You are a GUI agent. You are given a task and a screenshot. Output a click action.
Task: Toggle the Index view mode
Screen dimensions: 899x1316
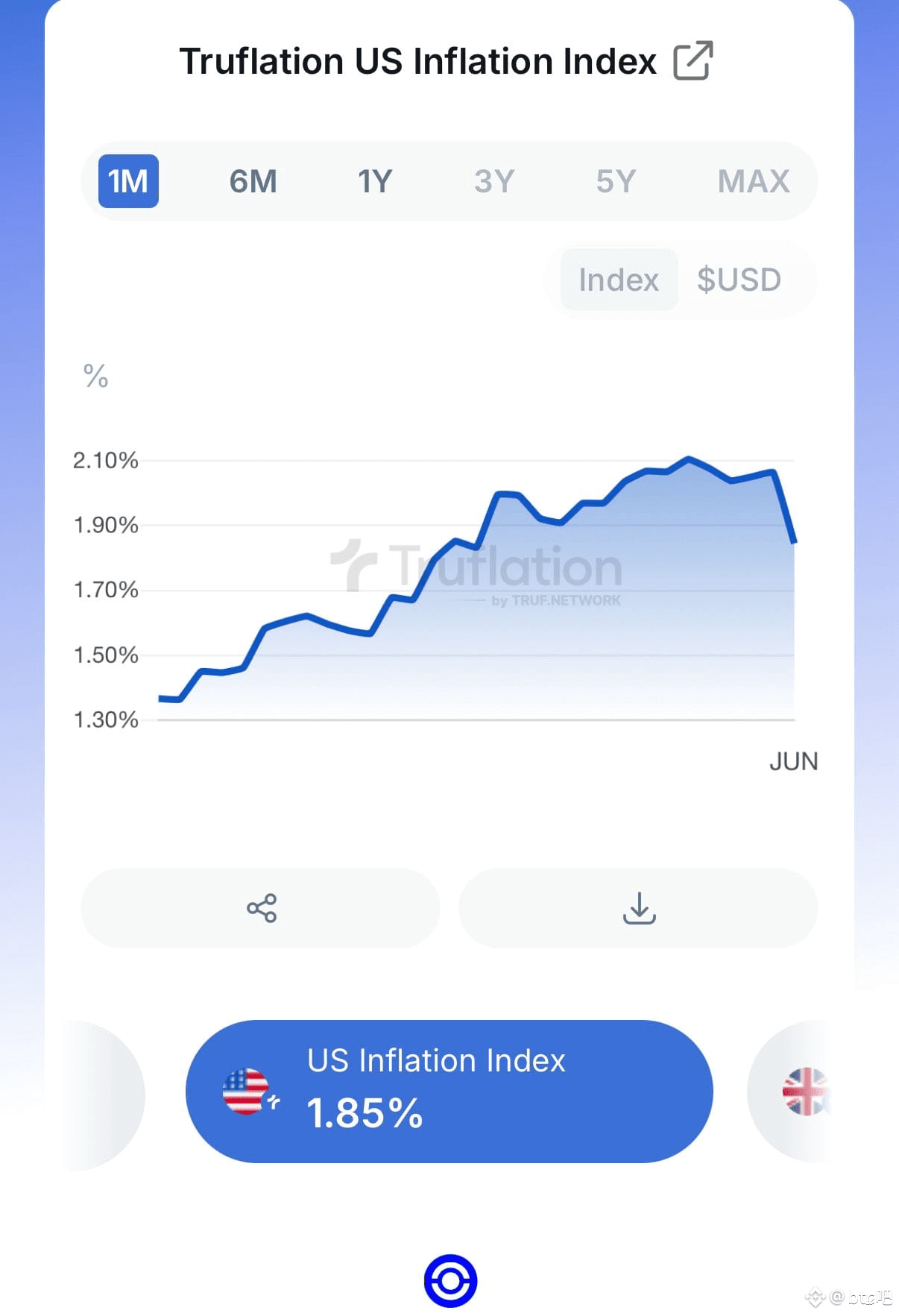618,280
